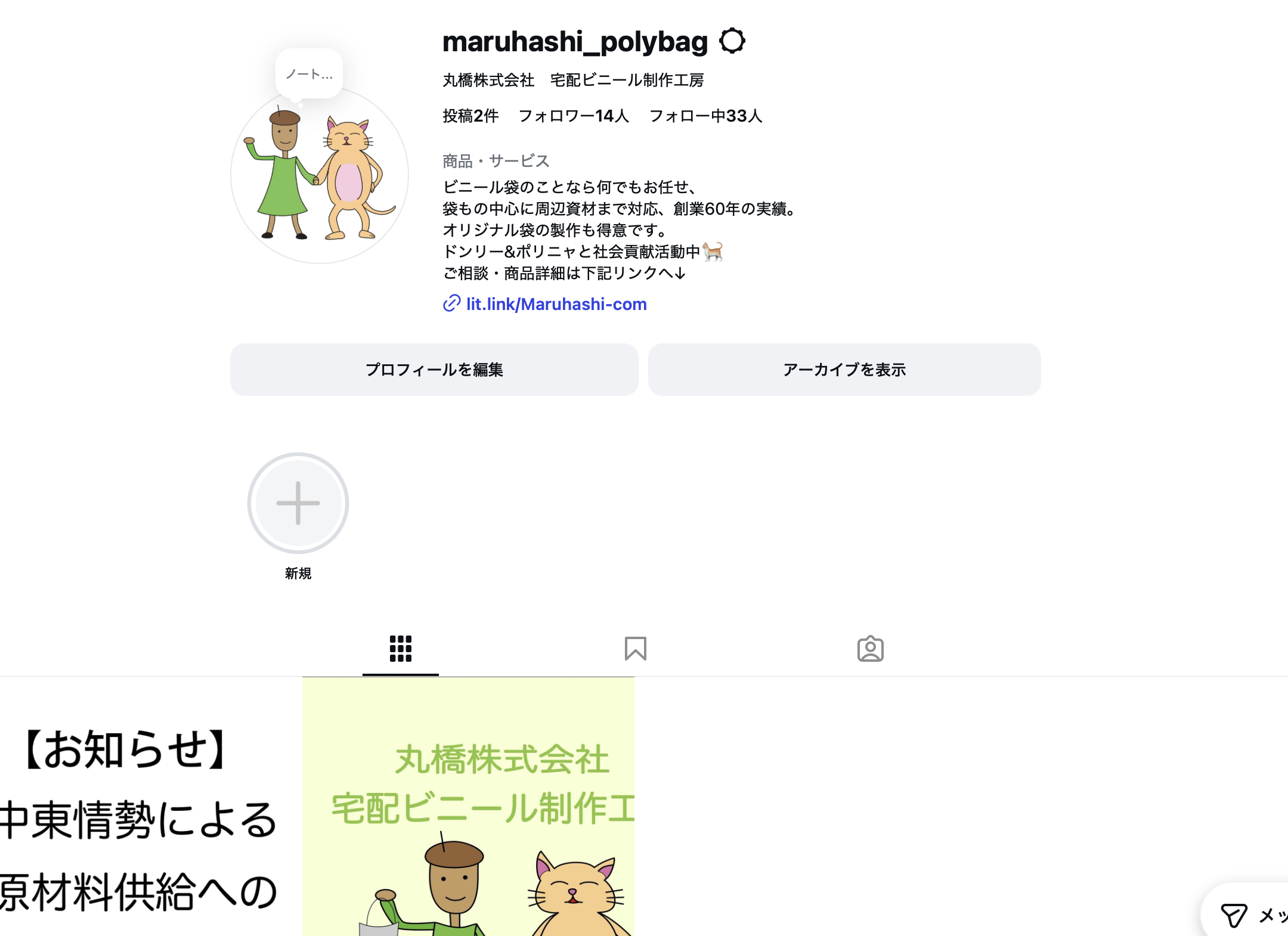Open the settings gear beside maruhashi_polybag
This screenshot has width=1288, height=936.
(x=732, y=41)
